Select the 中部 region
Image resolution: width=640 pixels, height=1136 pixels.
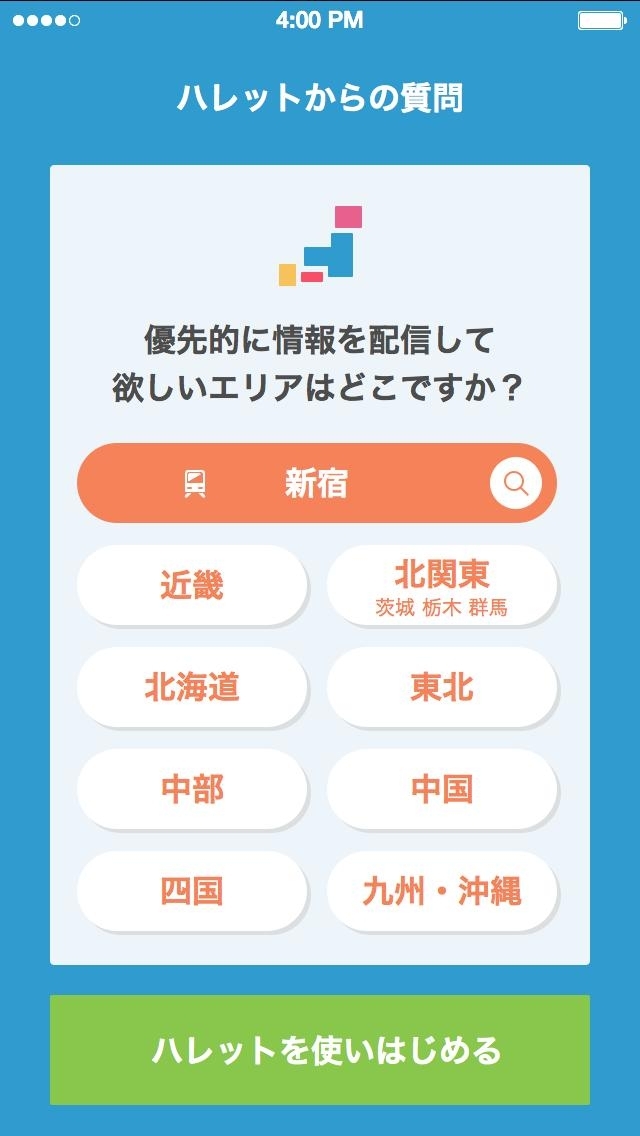point(192,789)
